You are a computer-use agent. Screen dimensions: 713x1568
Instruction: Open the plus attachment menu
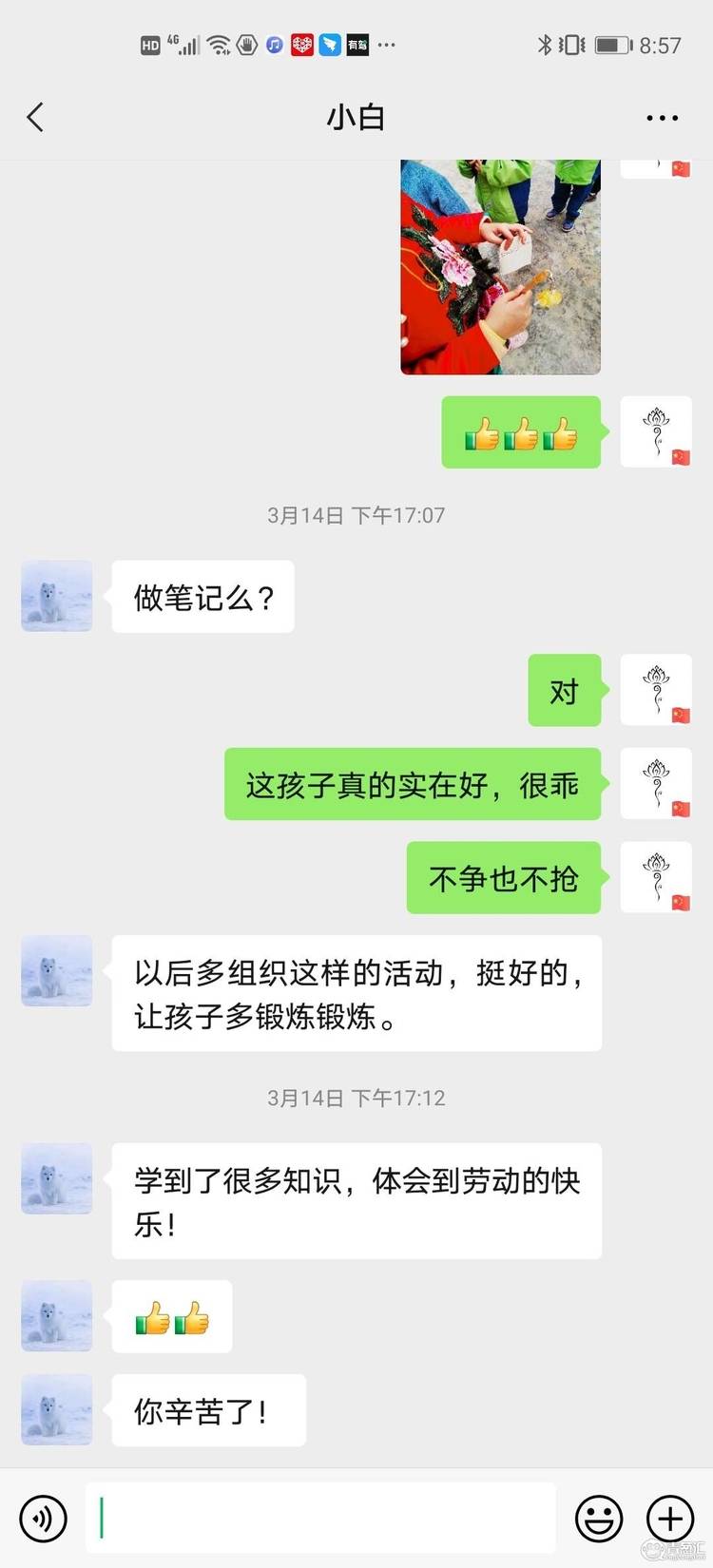(x=670, y=1519)
